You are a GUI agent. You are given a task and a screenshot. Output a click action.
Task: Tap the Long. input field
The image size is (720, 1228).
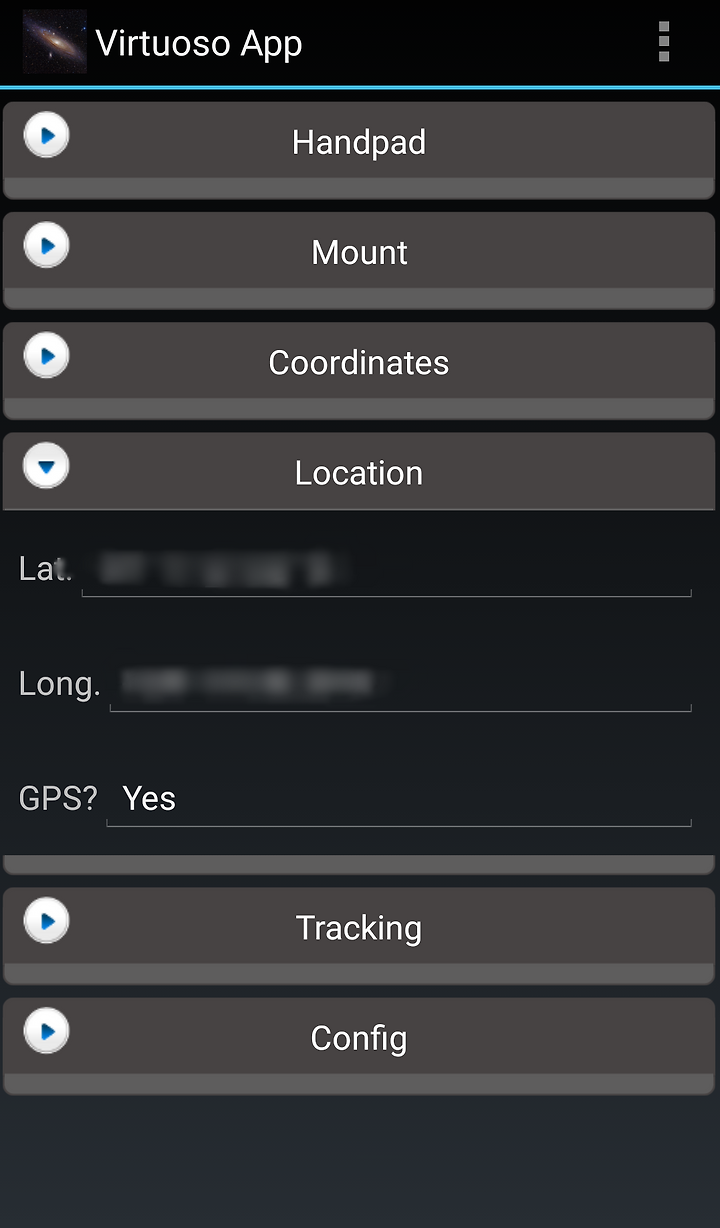400,684
